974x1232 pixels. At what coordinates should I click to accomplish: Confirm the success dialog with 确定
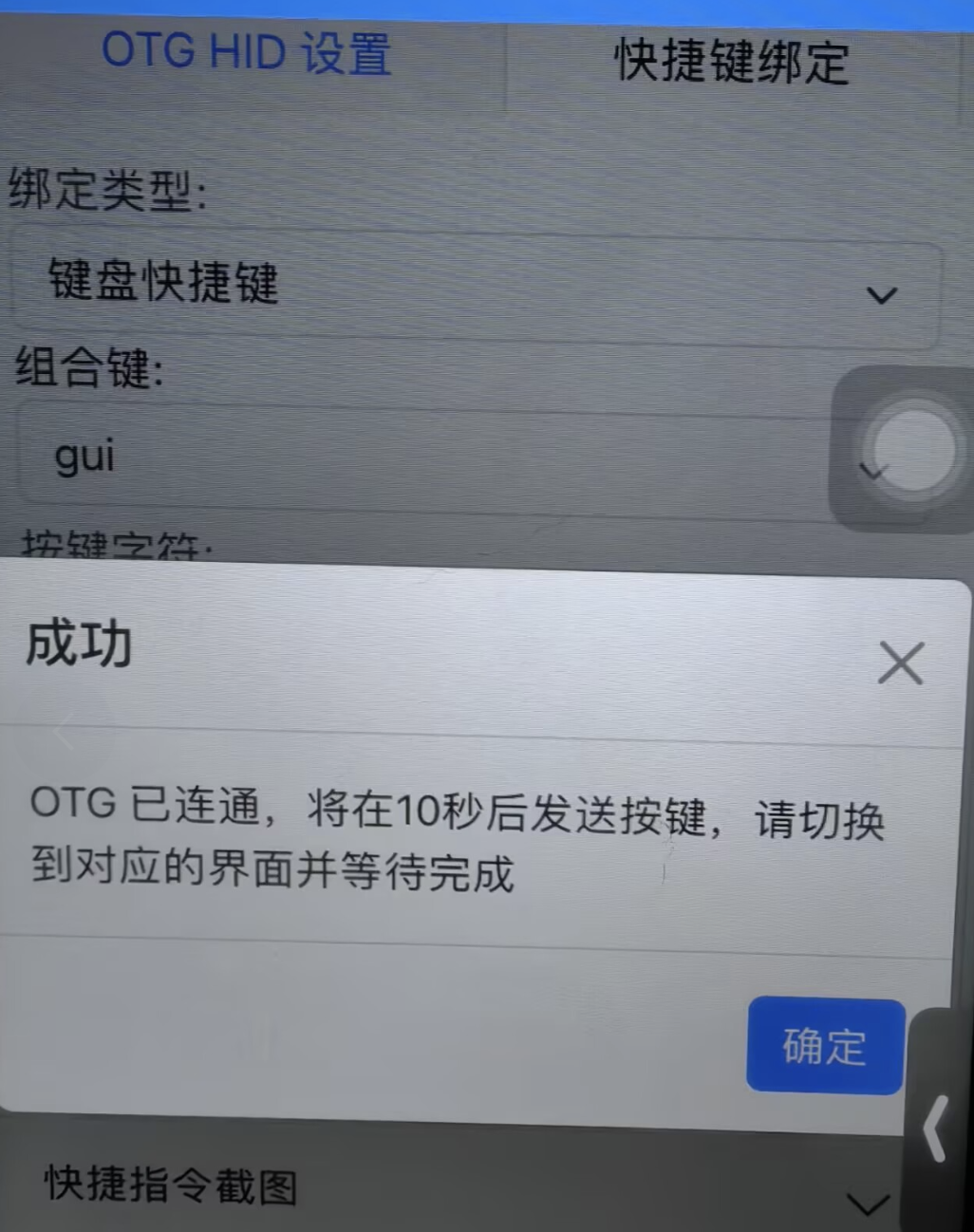(824, 1046)
